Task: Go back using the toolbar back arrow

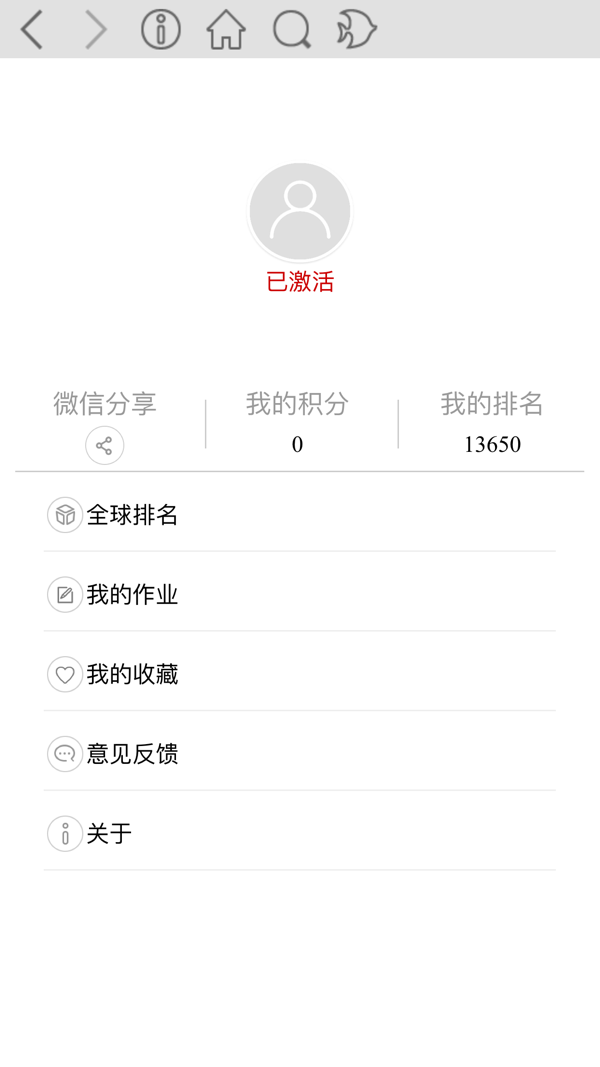Action: coord(32,30)
